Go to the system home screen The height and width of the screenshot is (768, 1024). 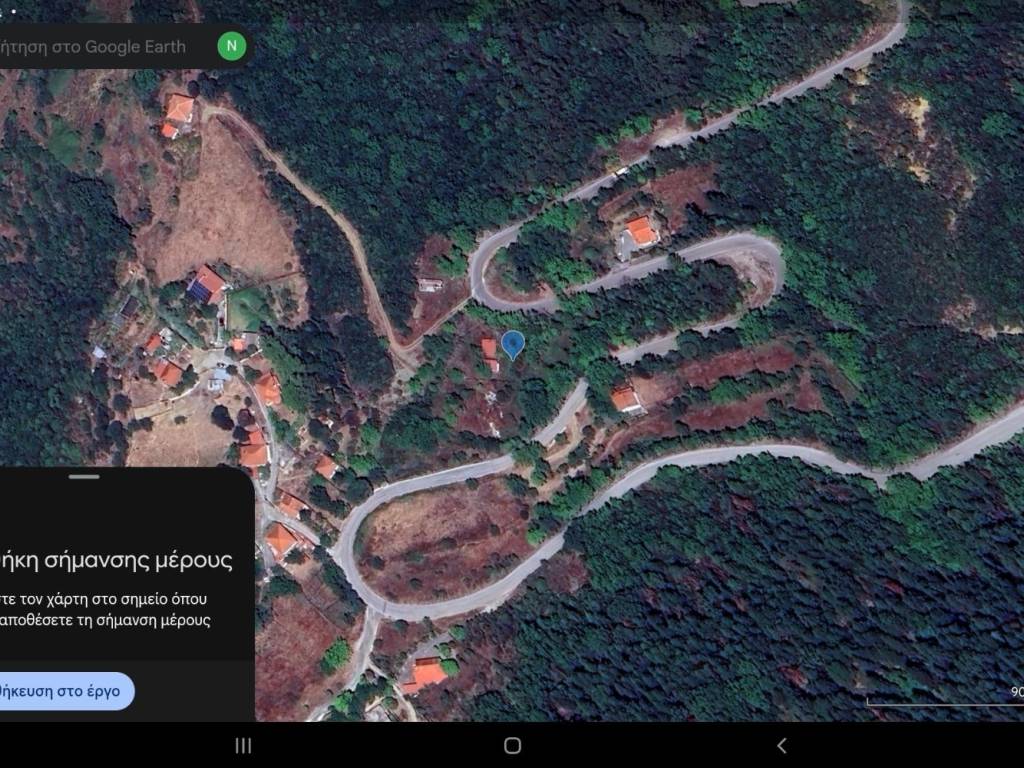pyautogui.click(x=512, y=745)
